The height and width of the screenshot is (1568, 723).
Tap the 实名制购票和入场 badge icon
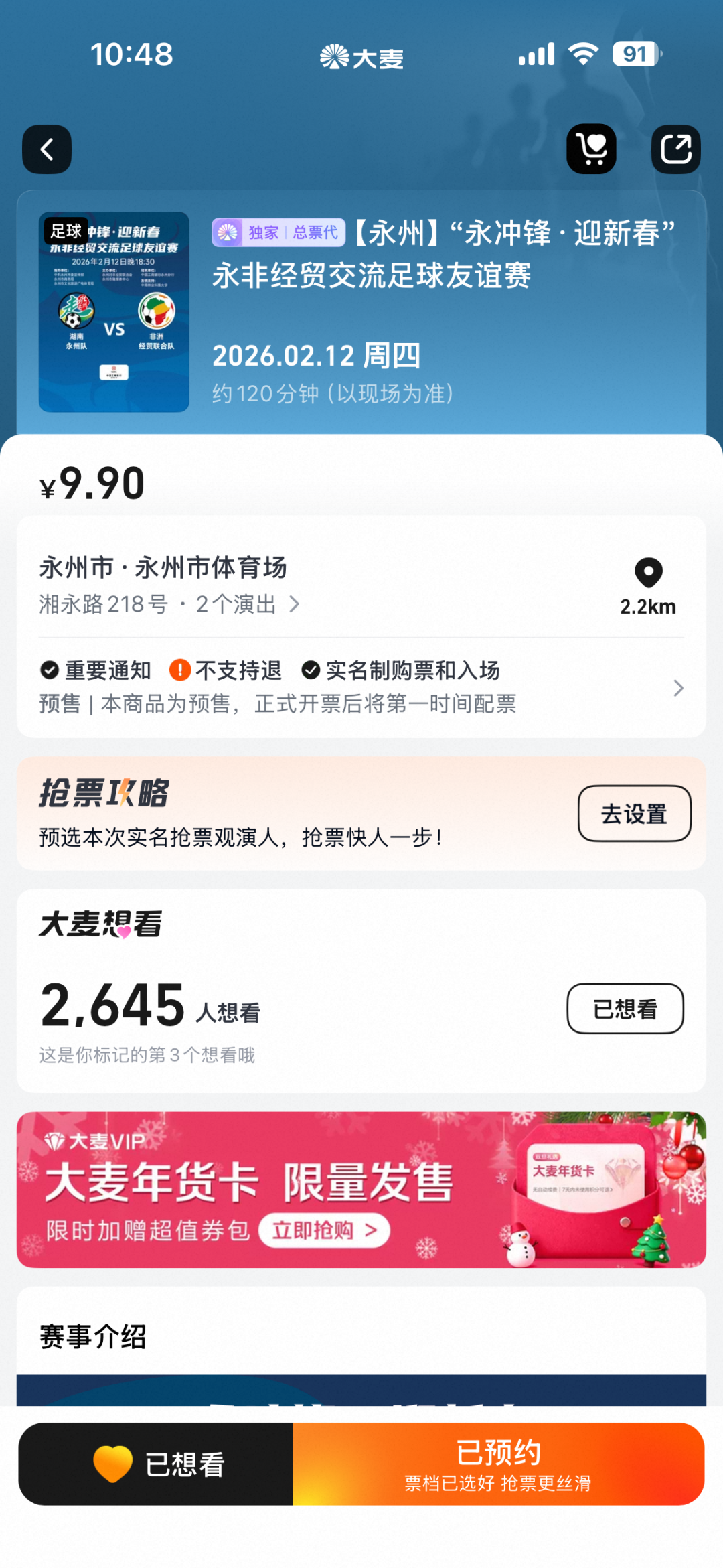click(311, 668)
